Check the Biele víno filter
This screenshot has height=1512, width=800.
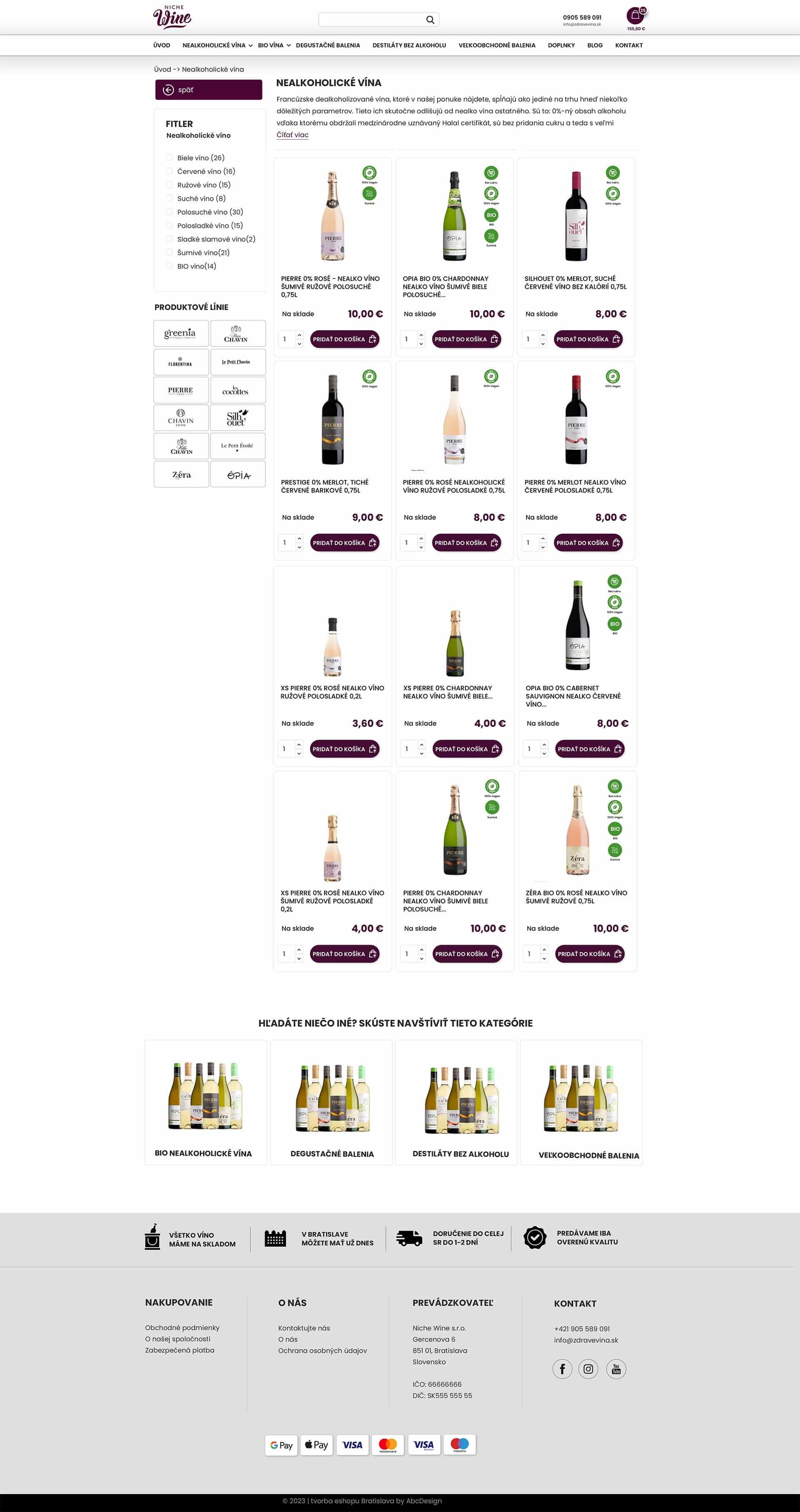coord(170,157)
